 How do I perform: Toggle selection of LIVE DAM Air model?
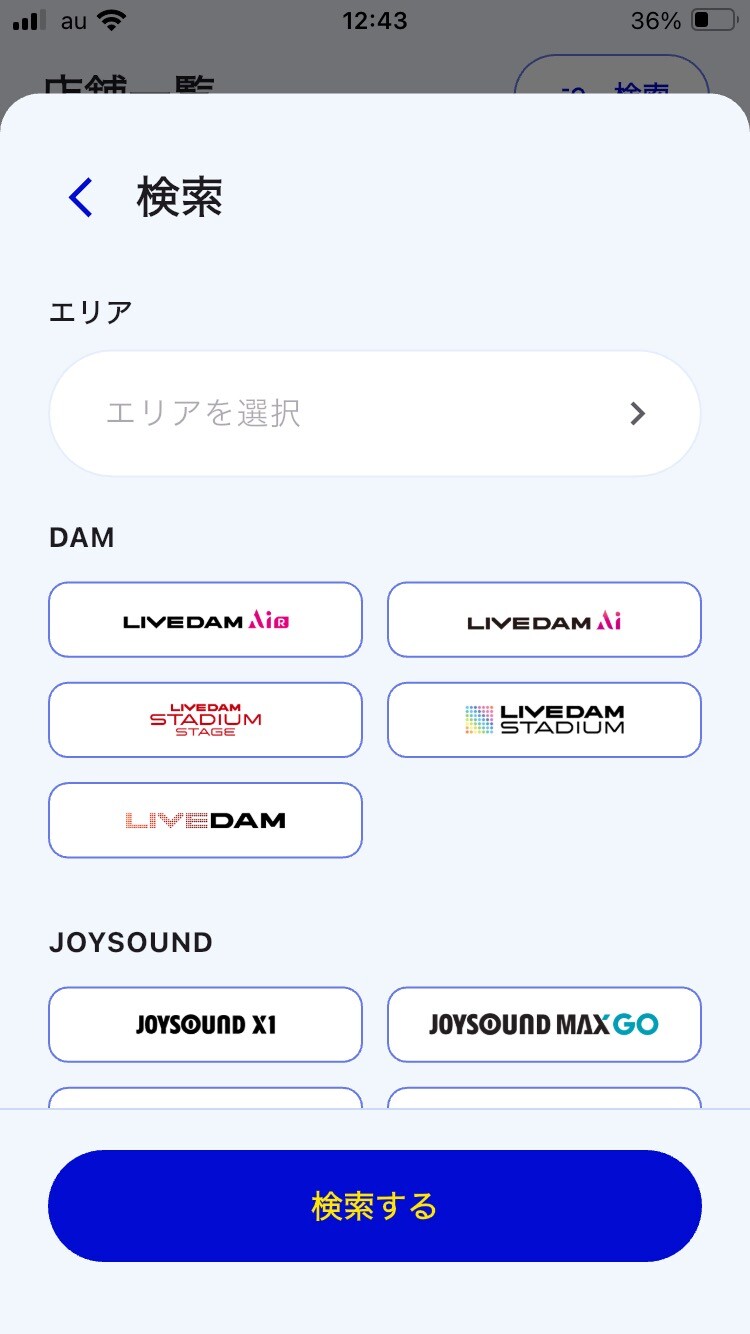(x=205, y=620)
